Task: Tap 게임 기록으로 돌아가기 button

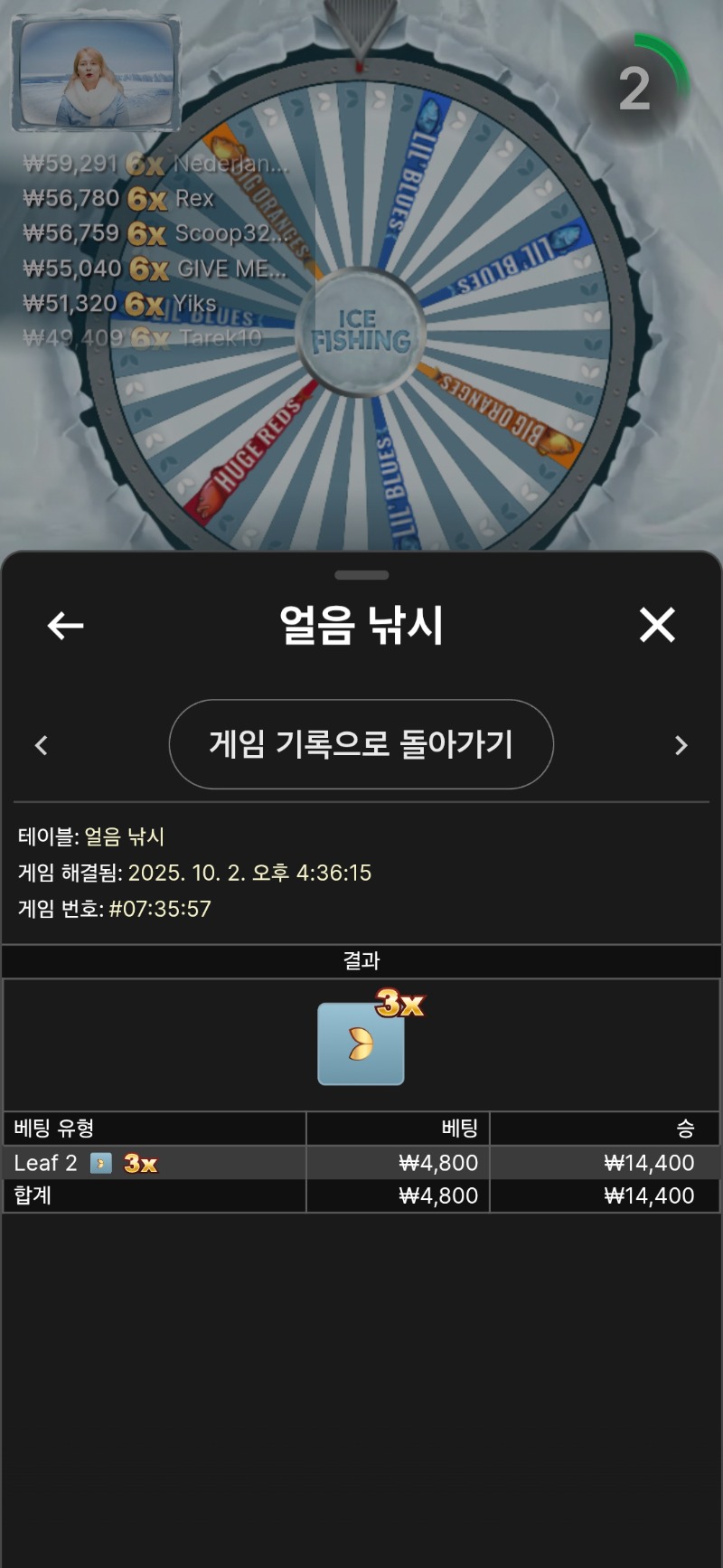Action: (361, 744)
